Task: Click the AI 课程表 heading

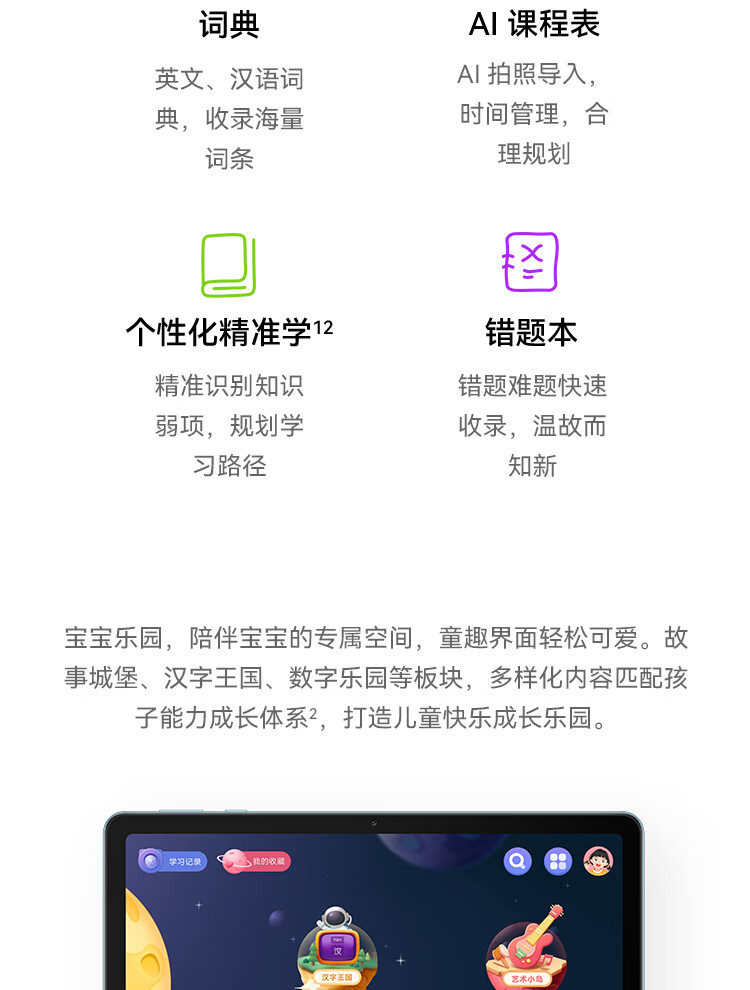Action: (x=534, y=24)
